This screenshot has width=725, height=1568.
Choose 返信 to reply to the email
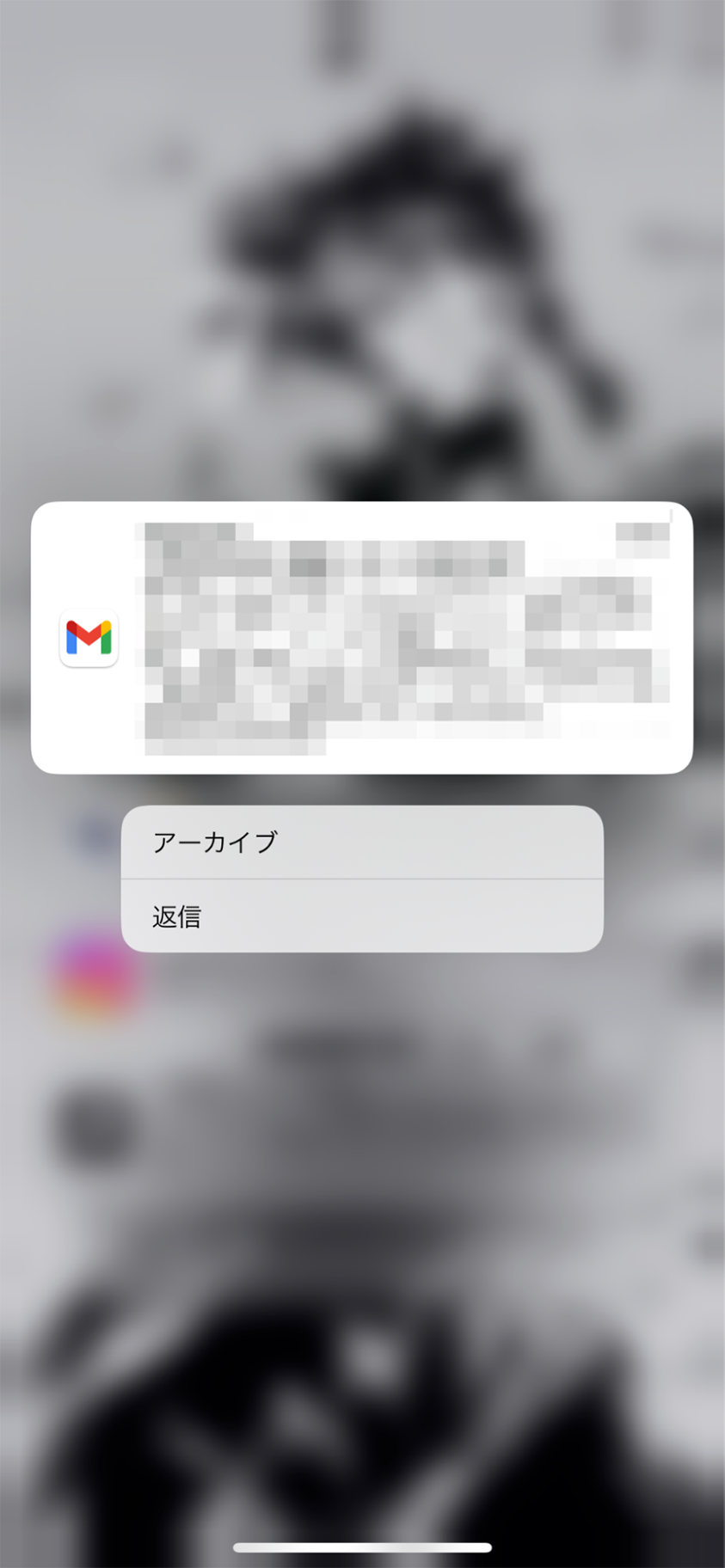point(361,916)
